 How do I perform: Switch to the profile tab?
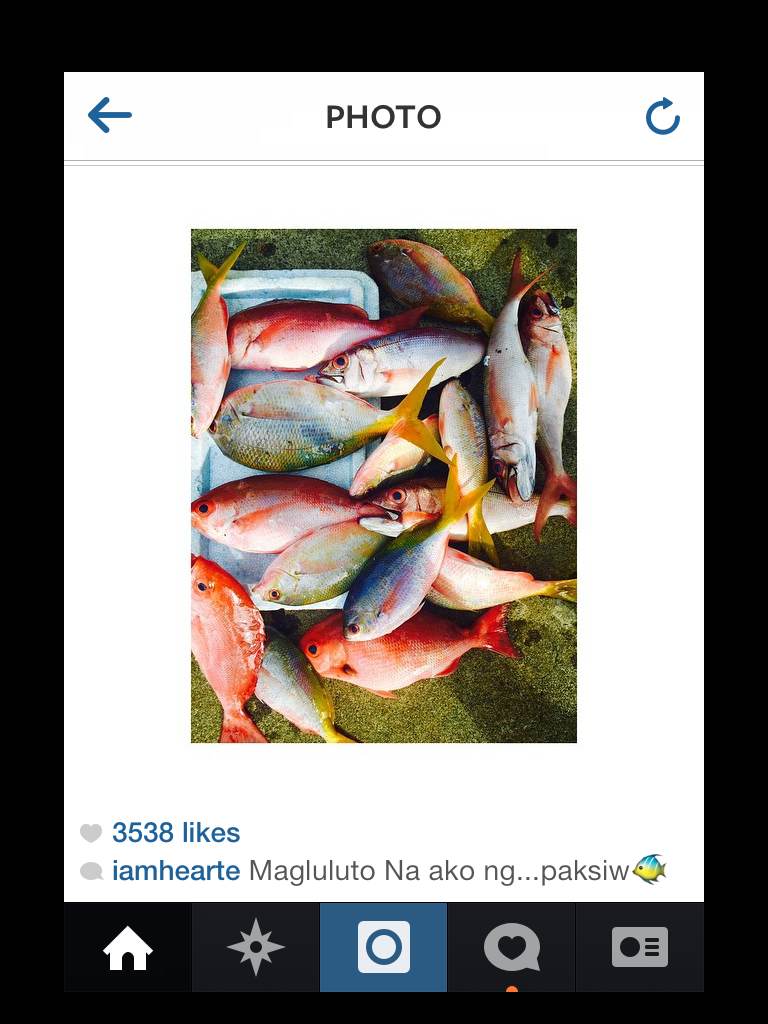pos(639,947)
